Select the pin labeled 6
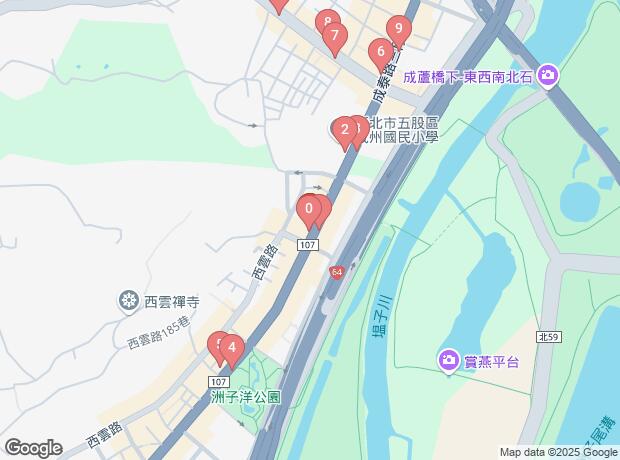620x460 pixels. pos(380,51)
